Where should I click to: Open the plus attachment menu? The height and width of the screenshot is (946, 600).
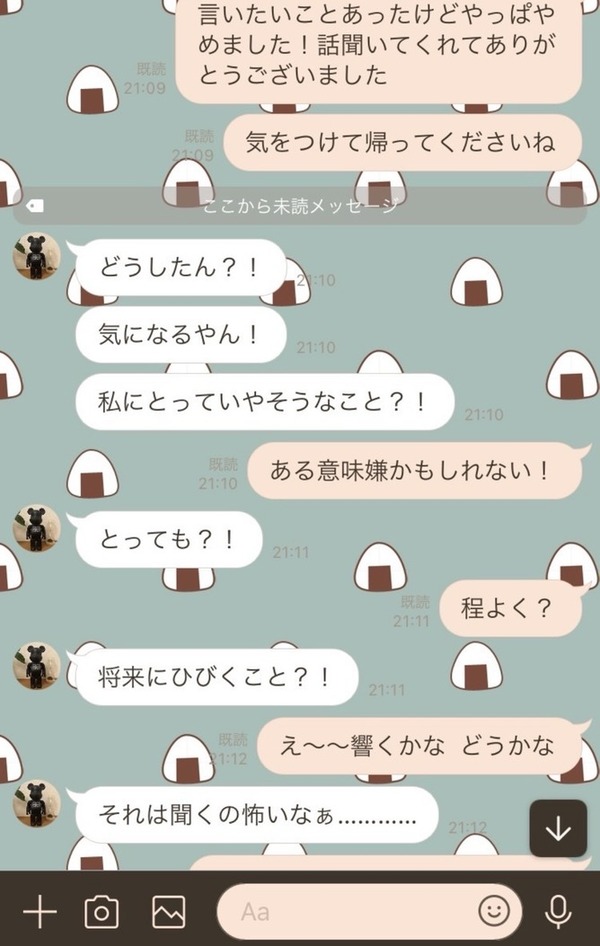[x=39, y=911]
